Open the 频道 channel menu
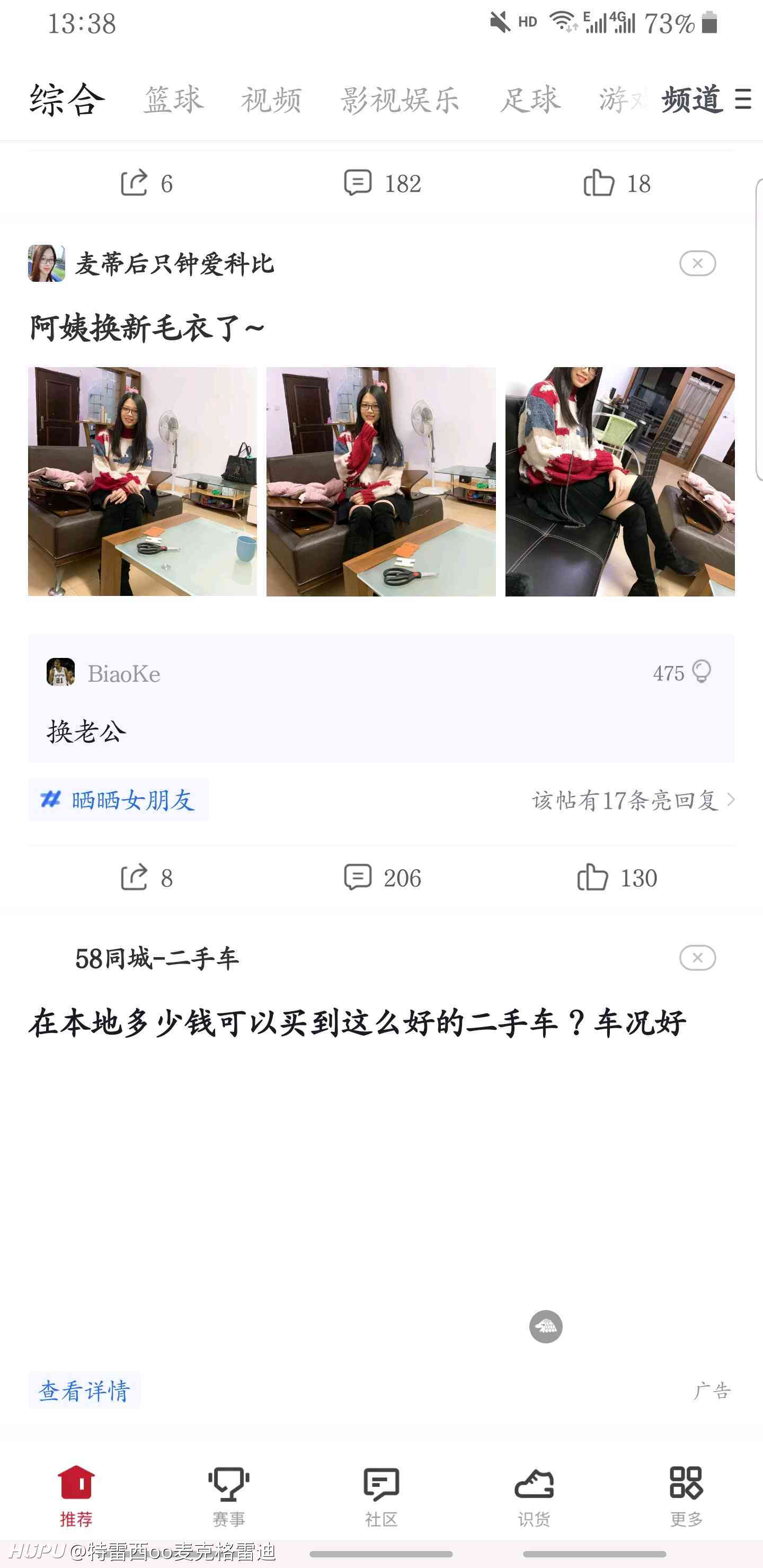Image resolution: width=763 pixels, height=1568 pixels. point(706,99)
